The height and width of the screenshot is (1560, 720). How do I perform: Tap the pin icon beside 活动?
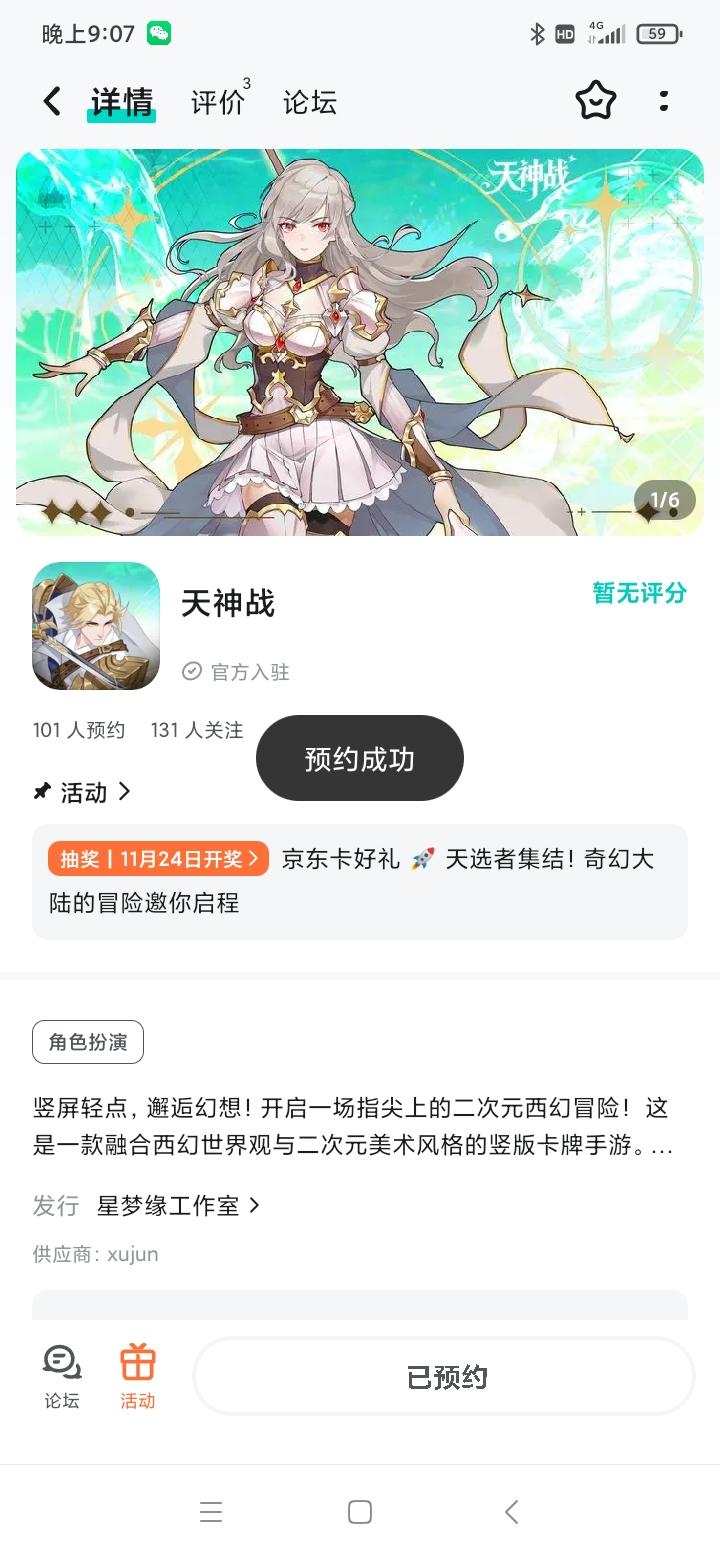click(40, 792)
